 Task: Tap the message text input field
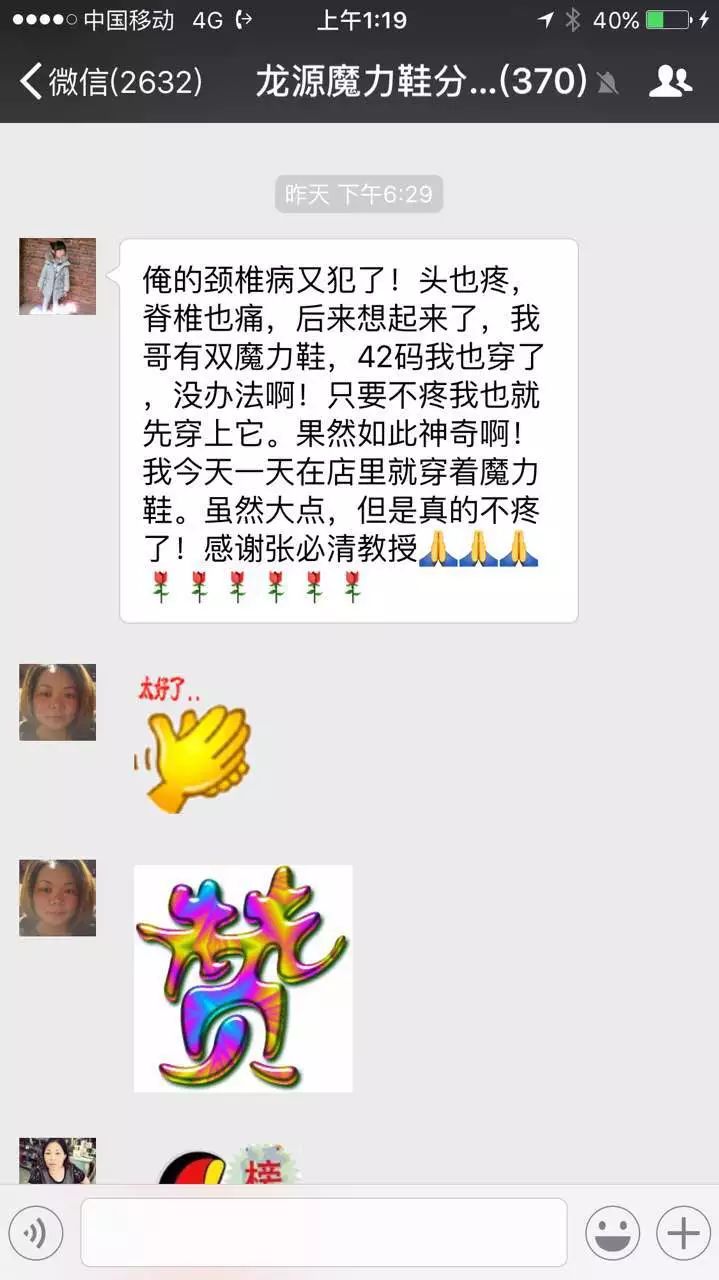tap(324, 1233)
